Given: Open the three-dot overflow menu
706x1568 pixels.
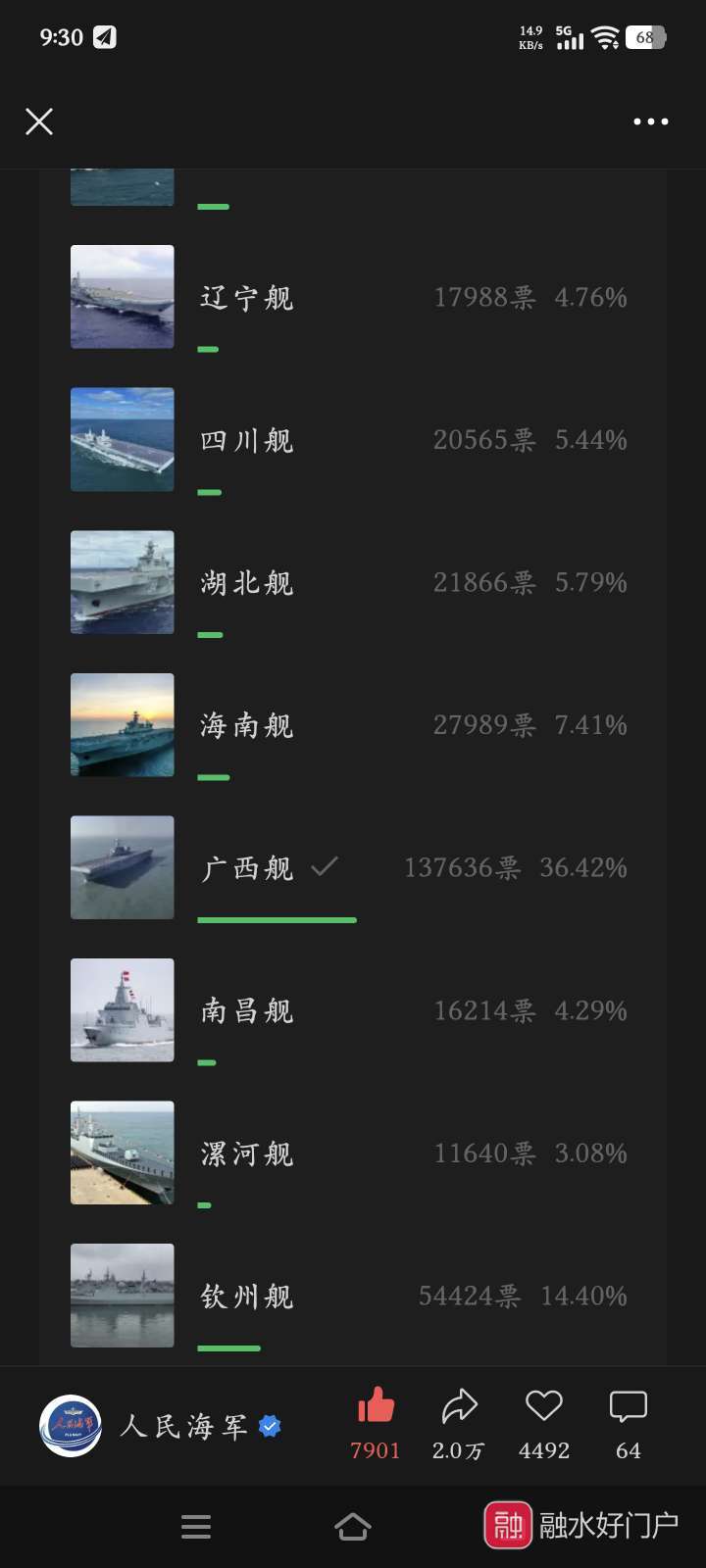Looking at the screenshot, I should [x=650, y=122].
